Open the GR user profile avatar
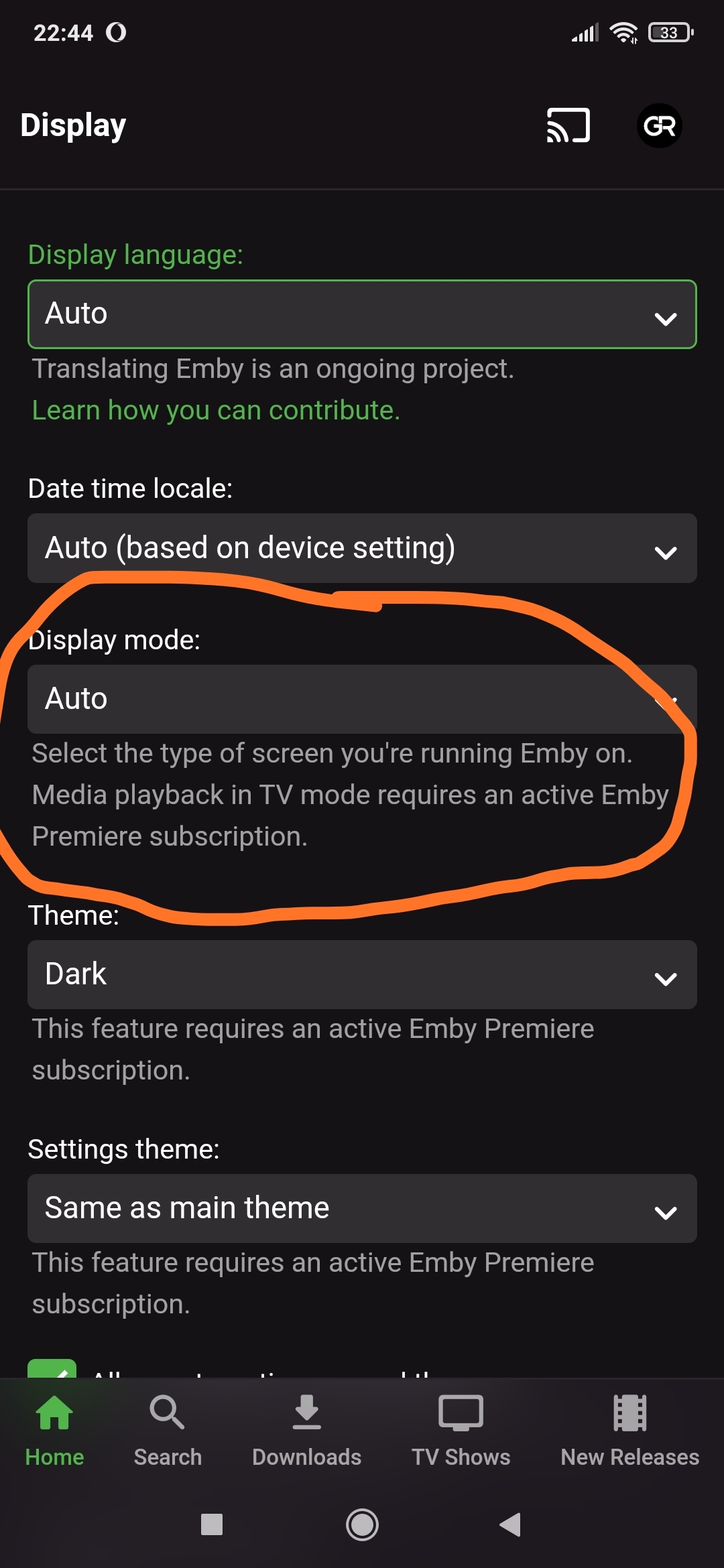 pyautogui.click(x=659, y=125)
